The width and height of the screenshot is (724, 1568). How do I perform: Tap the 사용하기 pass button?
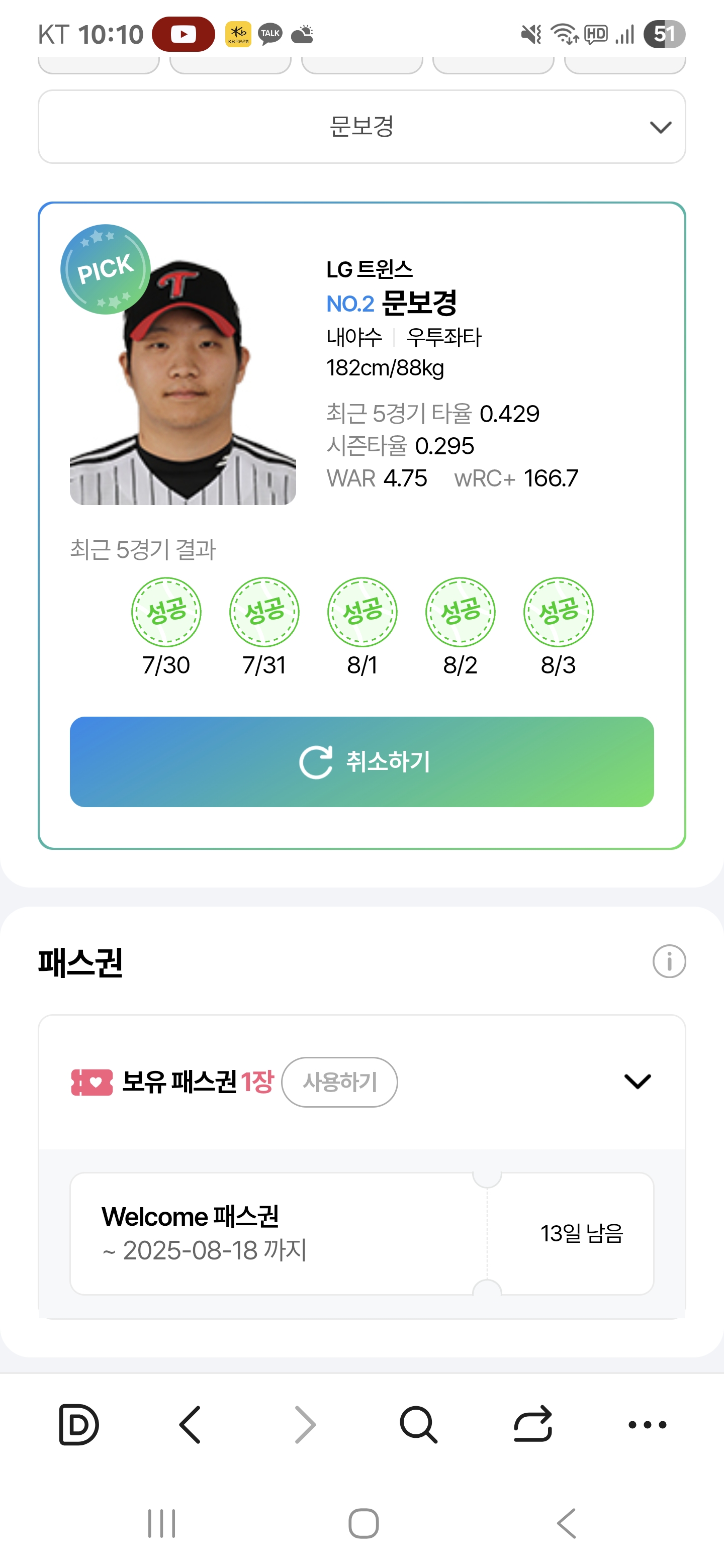click(x=339, y=1082)
